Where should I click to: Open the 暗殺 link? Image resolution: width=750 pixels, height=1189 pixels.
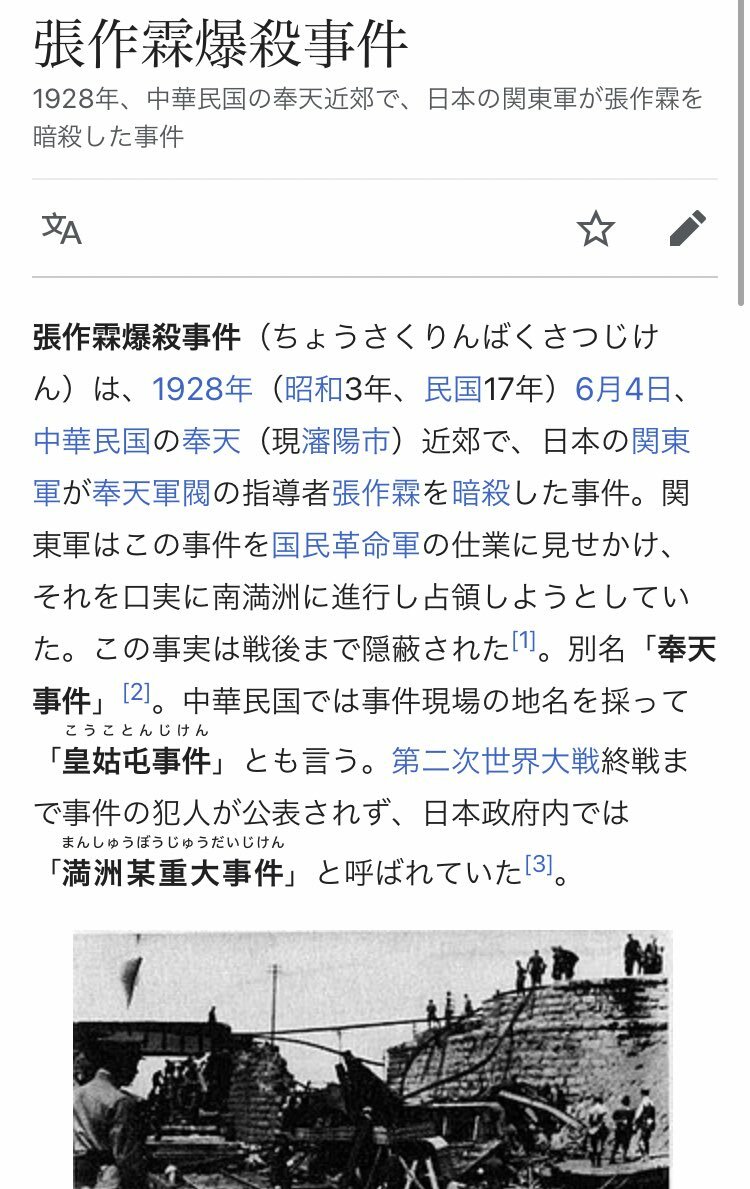point(481,493)
